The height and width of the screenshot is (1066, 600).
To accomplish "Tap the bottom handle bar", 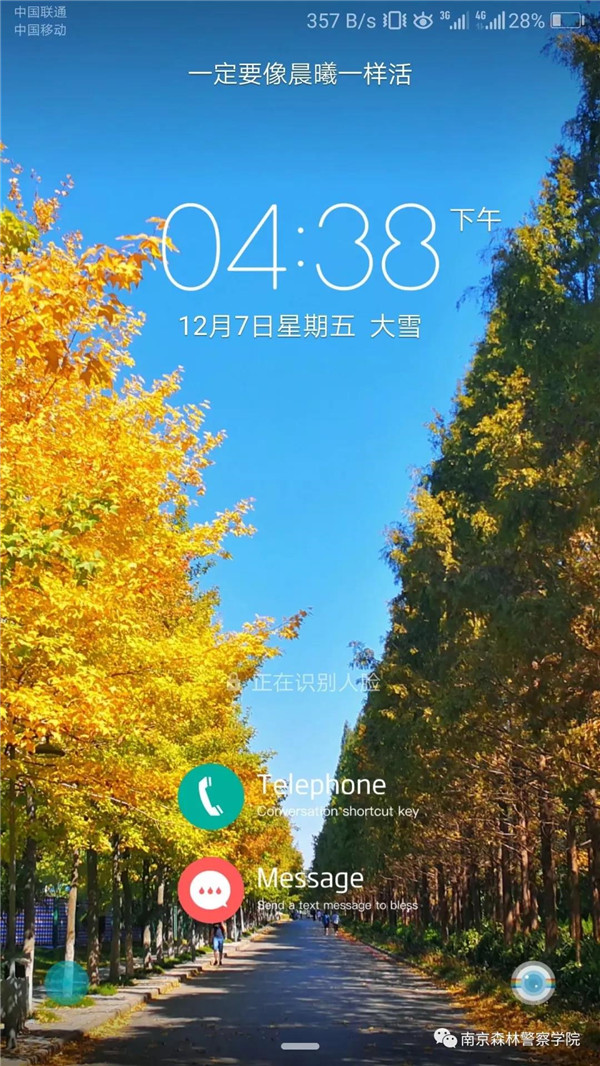I will tap(300, 1046).
